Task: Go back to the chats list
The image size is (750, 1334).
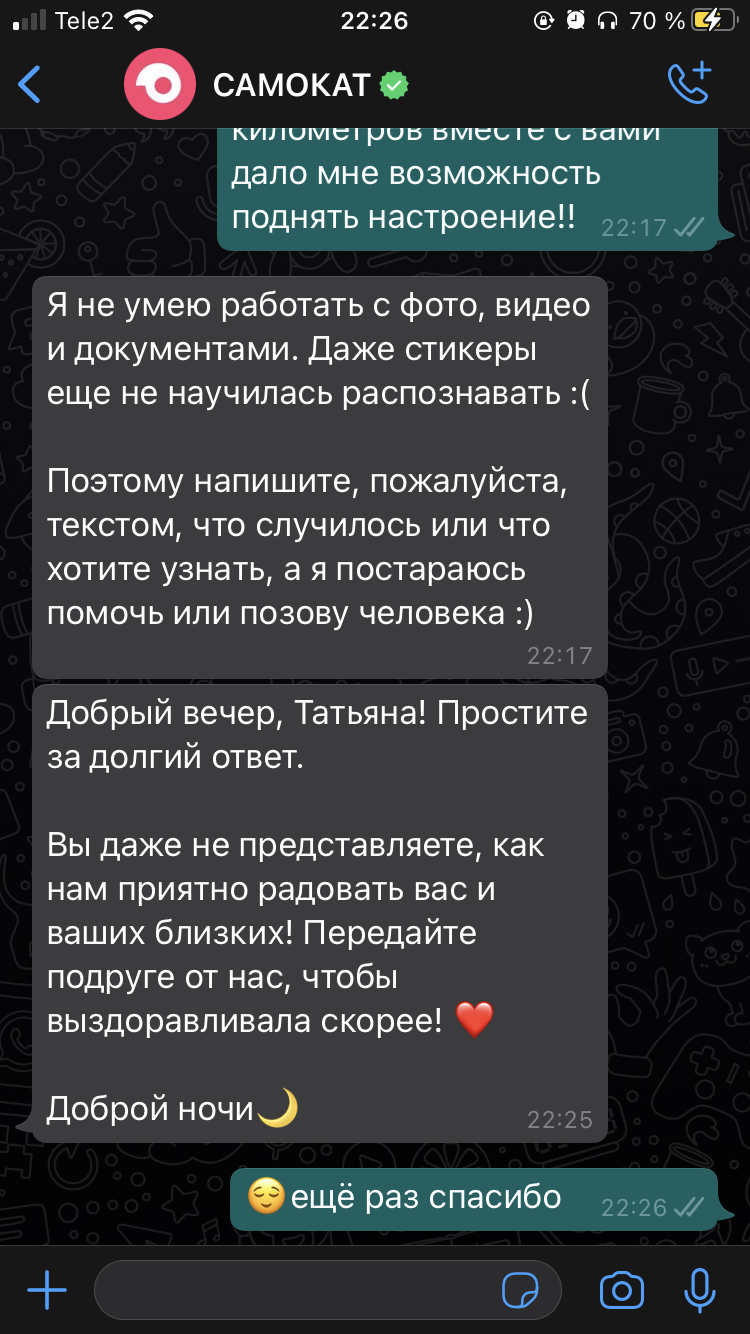Action: [30, 85]
